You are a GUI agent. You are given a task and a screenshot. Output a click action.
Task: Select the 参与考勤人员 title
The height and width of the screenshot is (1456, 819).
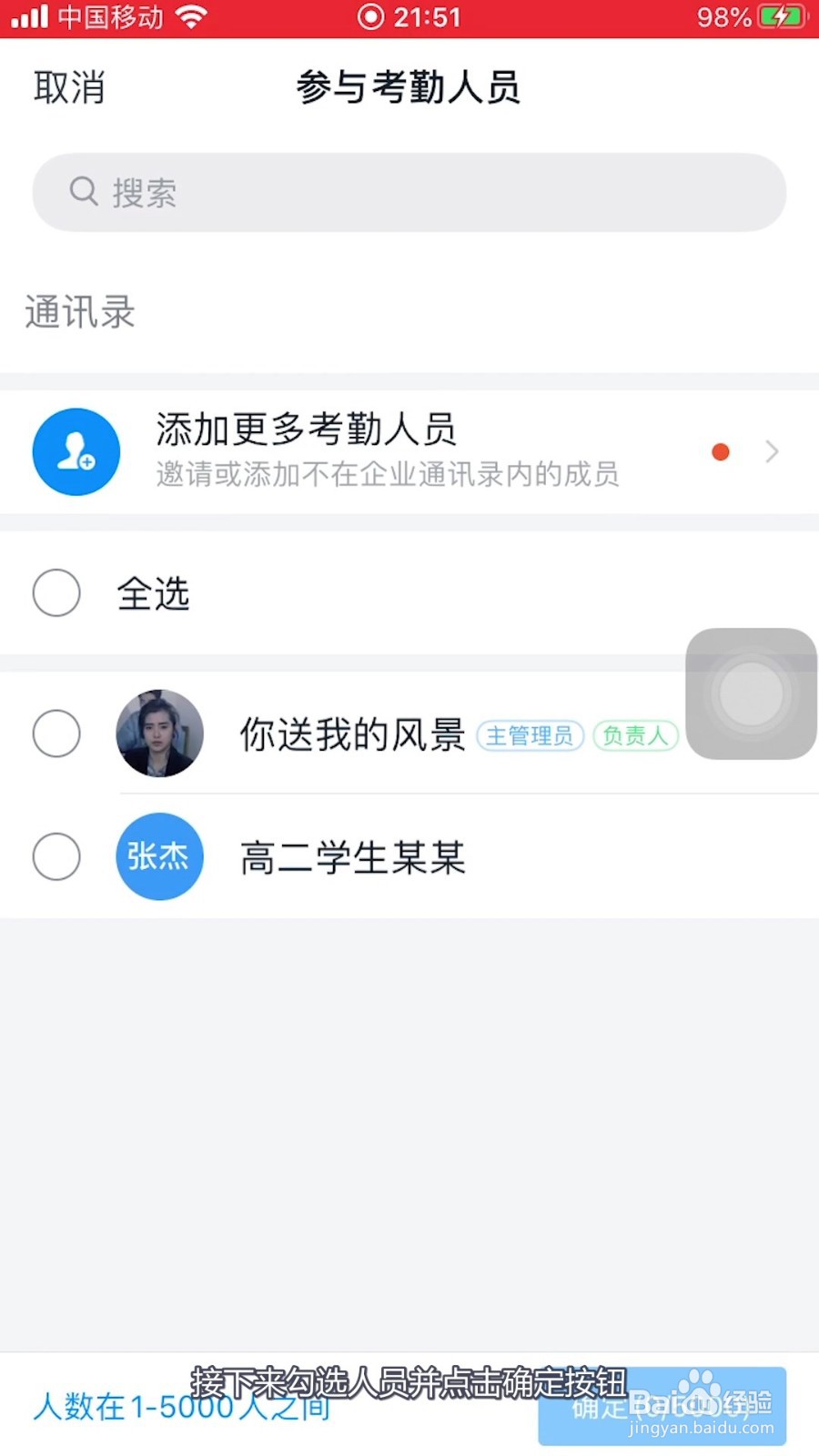[x=409, y=87]
